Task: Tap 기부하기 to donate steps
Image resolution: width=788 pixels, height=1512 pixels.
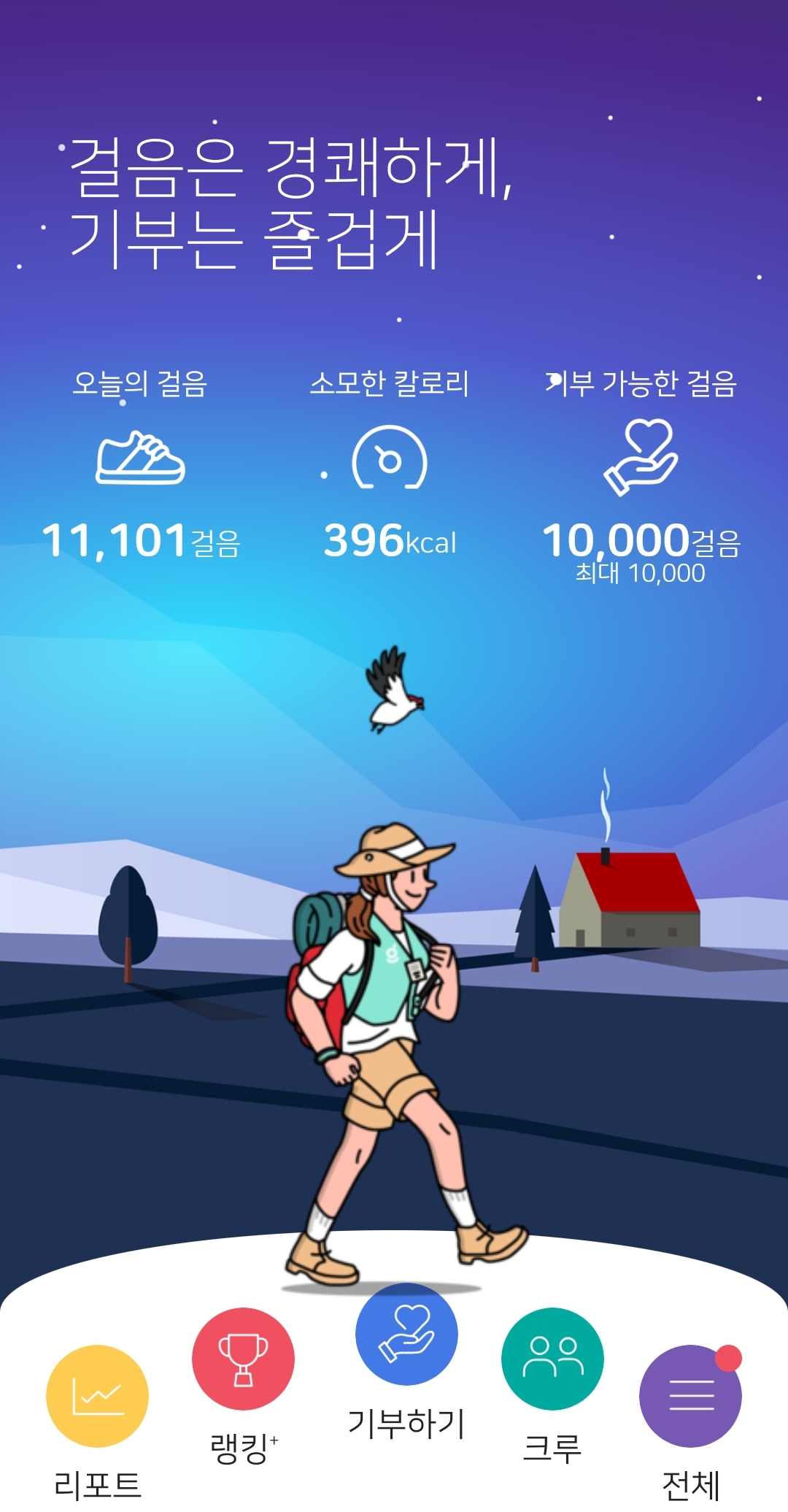Action: (x=406, y=1335)
